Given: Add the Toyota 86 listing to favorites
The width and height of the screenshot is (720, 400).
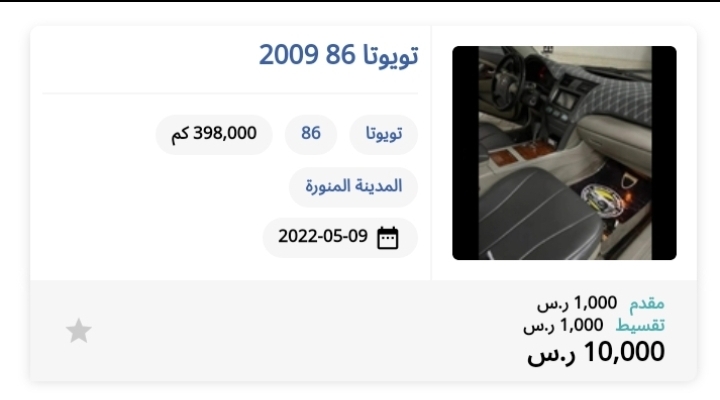Looking at the screenshot, I should (79, 331).
